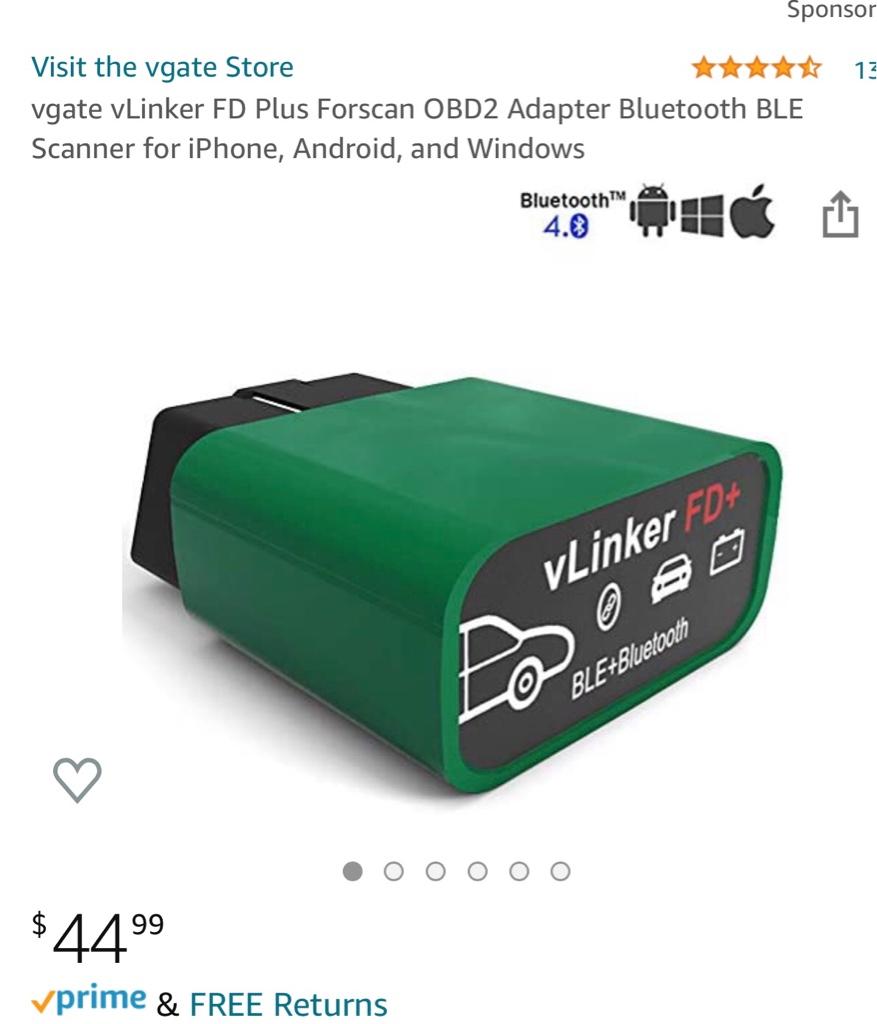This screenshot has height=1024, width=877.
Task: Visit the vgate Store link
Action: 162,67
